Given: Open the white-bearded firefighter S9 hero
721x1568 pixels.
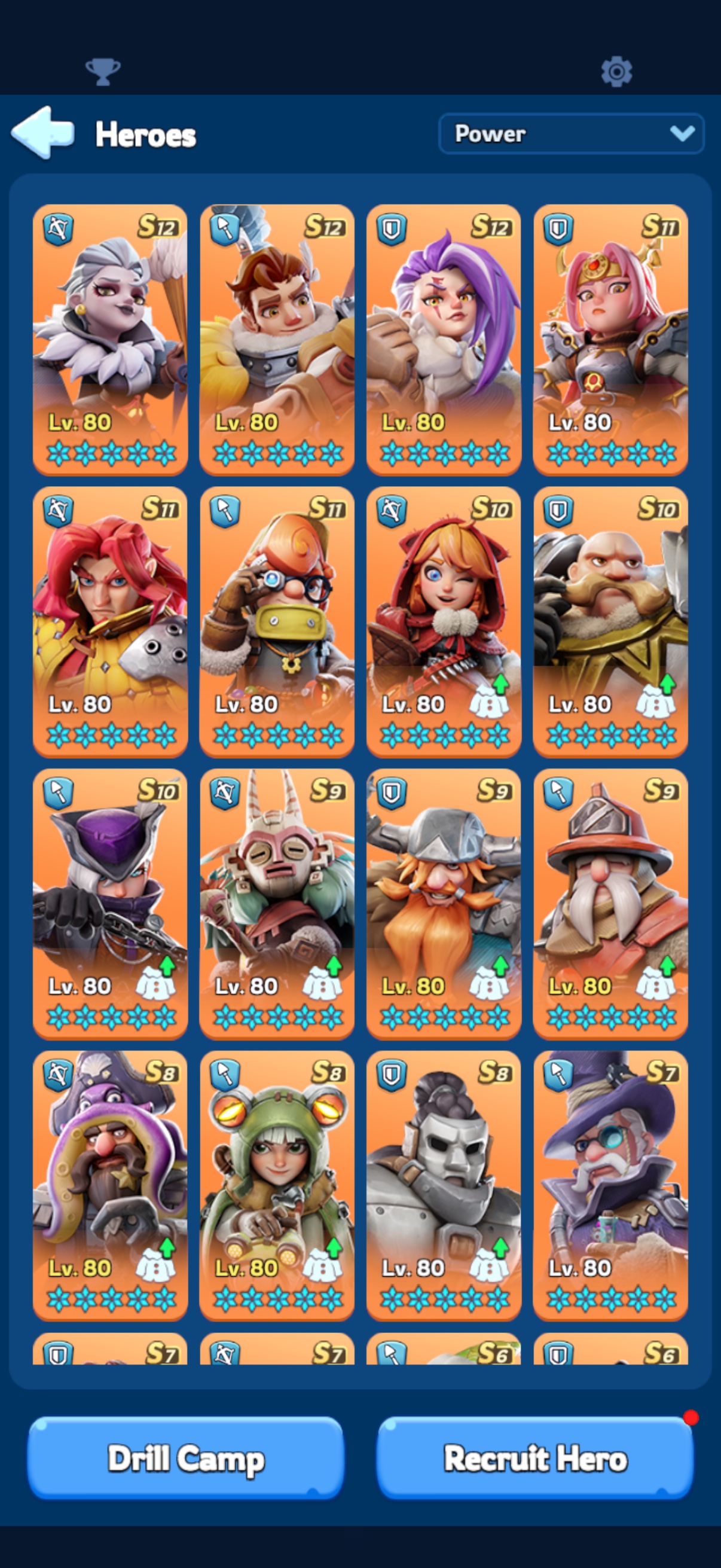Looking at the screenshot, I should pyautogui.click(x=610, y=904).
